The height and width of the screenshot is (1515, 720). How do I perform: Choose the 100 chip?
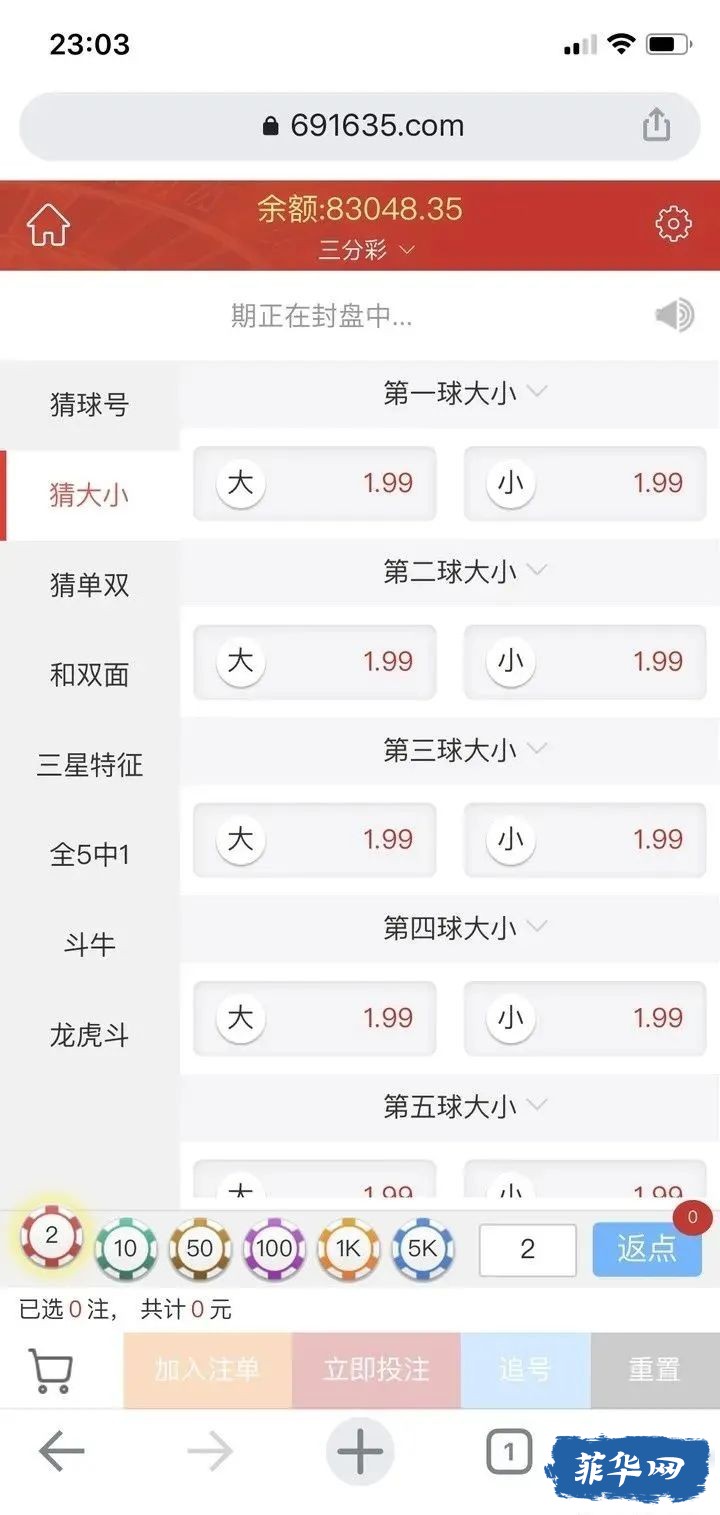tap(274, 1248)
